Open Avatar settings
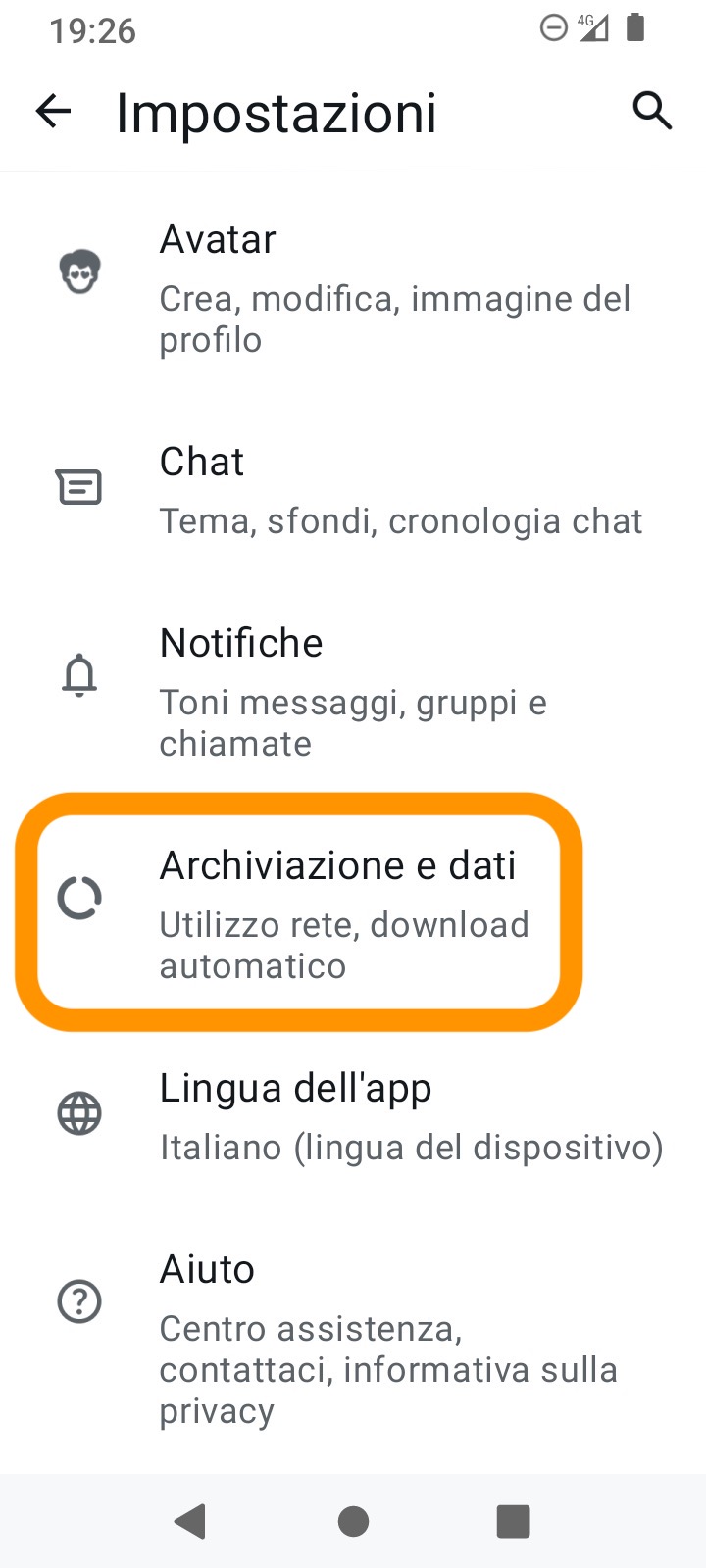 (353, 287)
